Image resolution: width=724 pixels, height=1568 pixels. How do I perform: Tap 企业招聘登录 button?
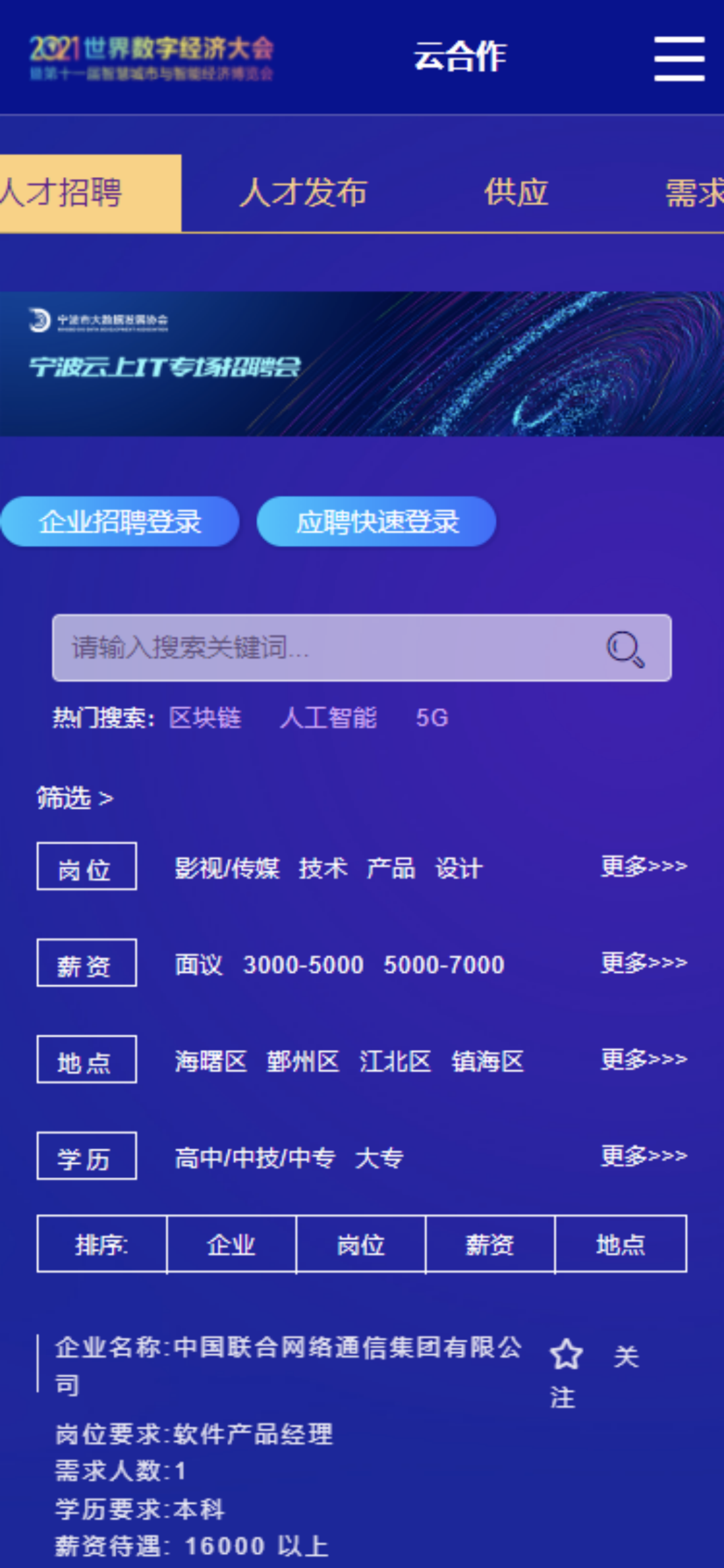point(119,522)
